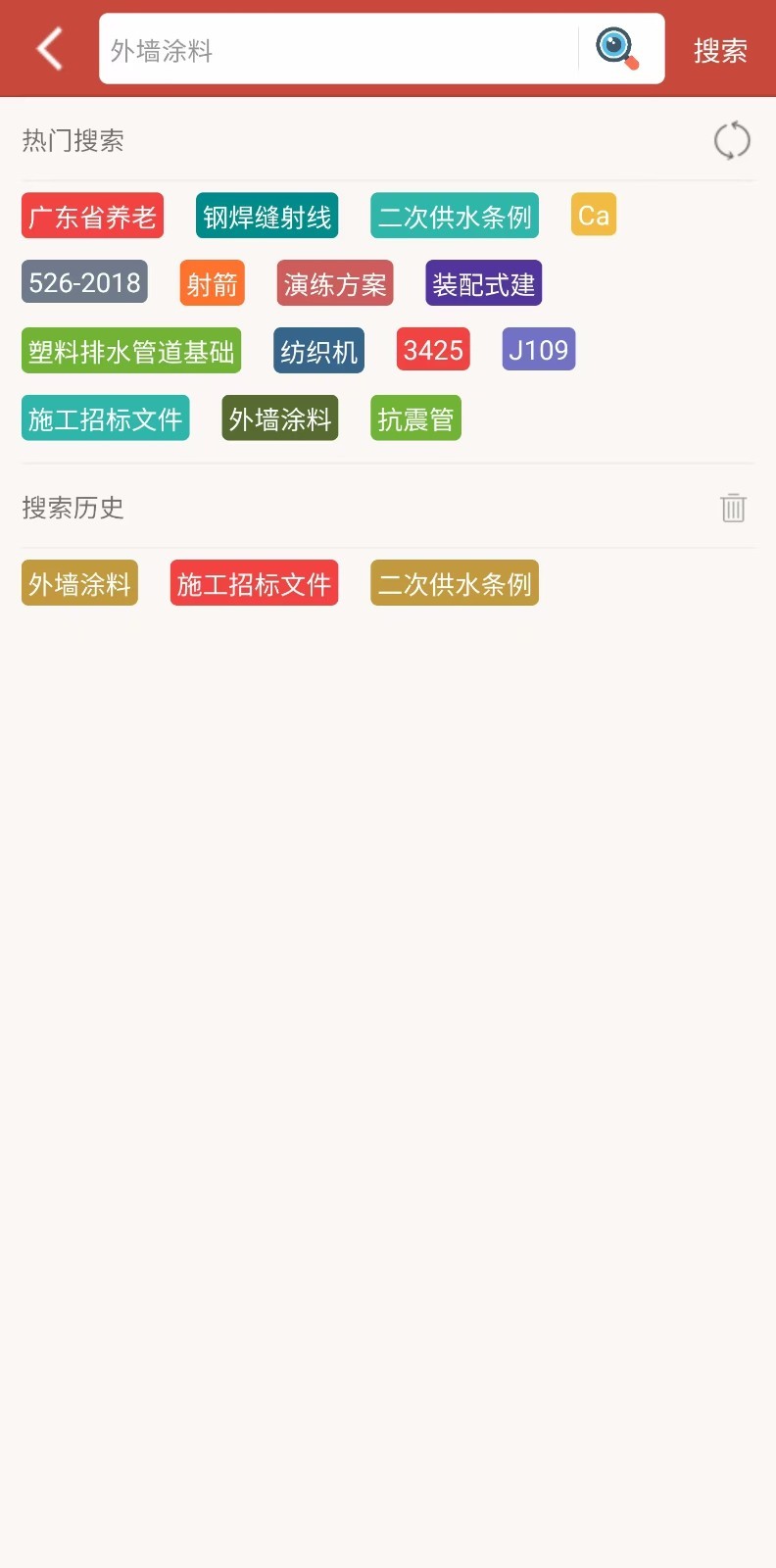
Task: Clear search history via trash icon
Action: (732, 508)
